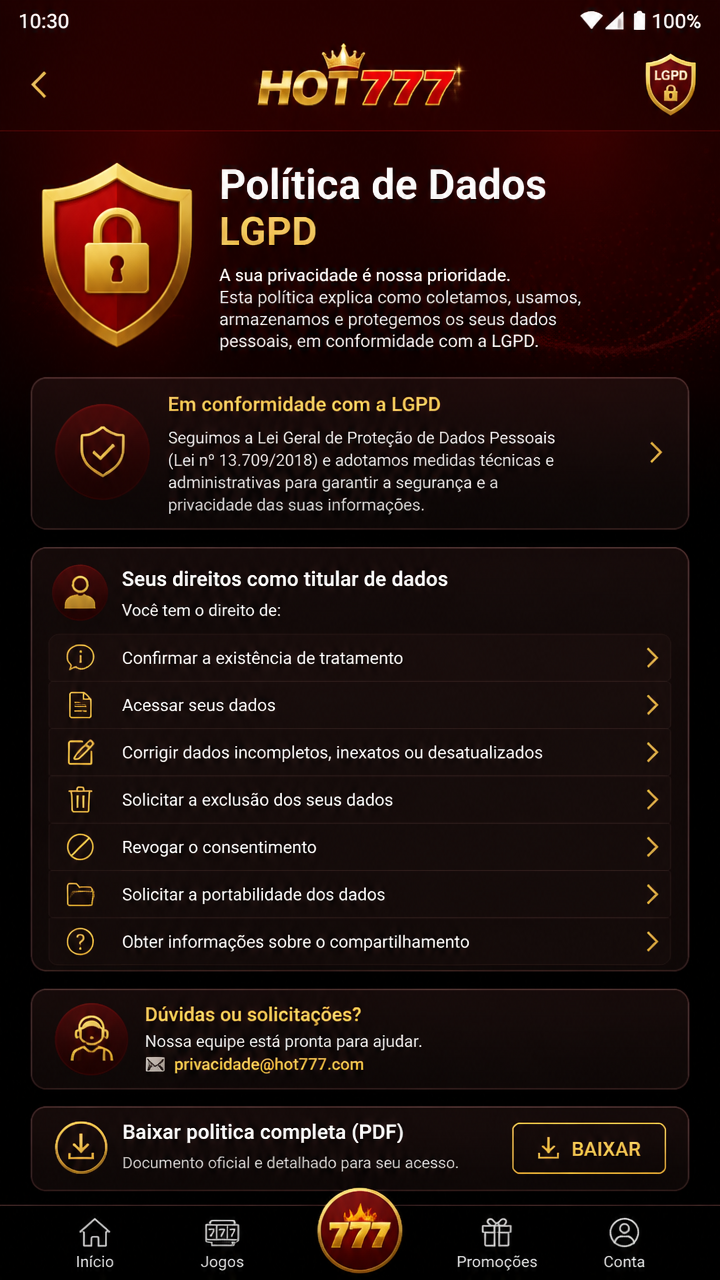This screenshot has width=720, height=1280.
Task: Open Solicitar a portabilidade dos dados
Action: [360, 894]
